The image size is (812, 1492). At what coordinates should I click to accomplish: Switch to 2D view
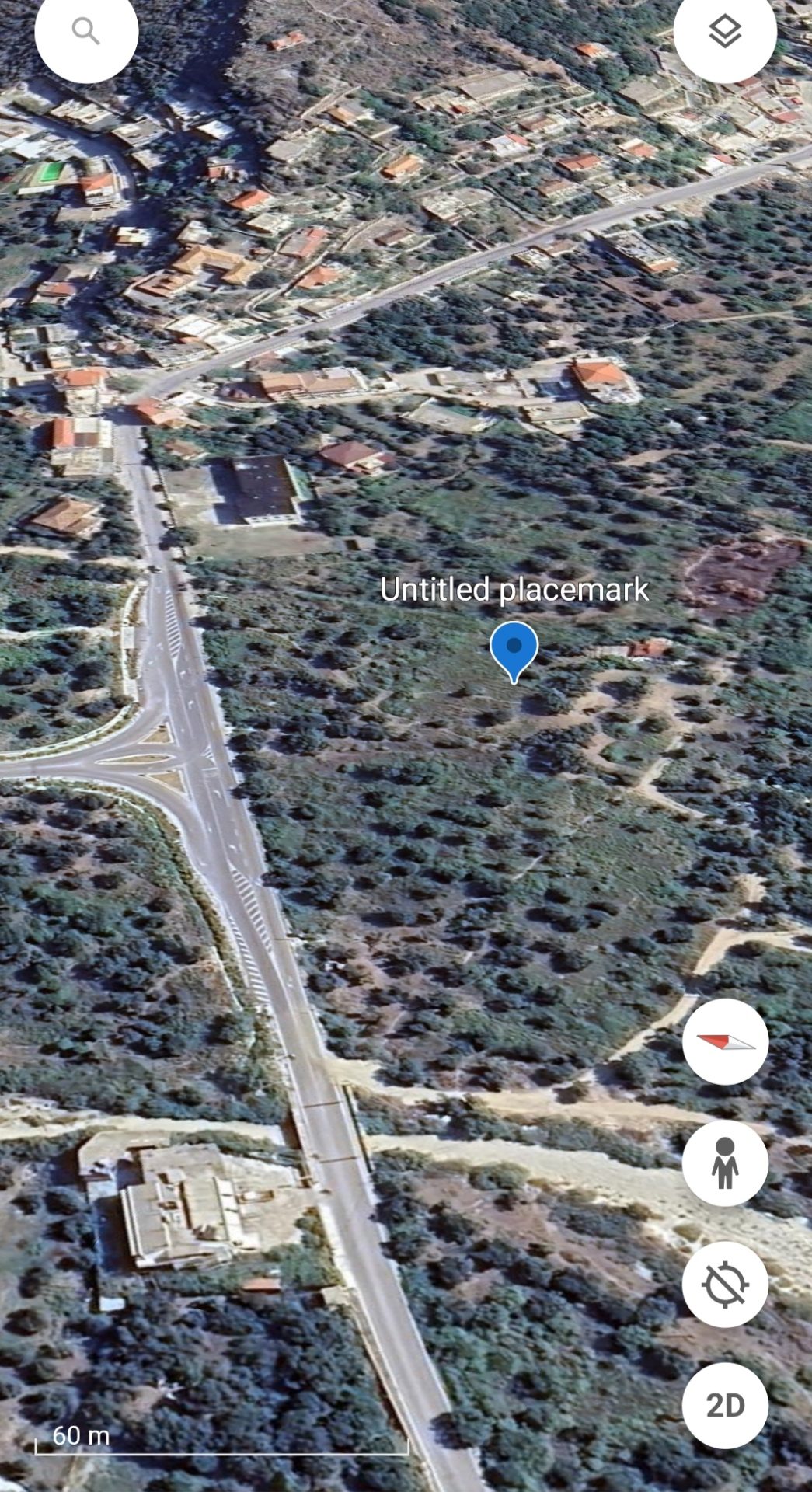pos(725,1405)
